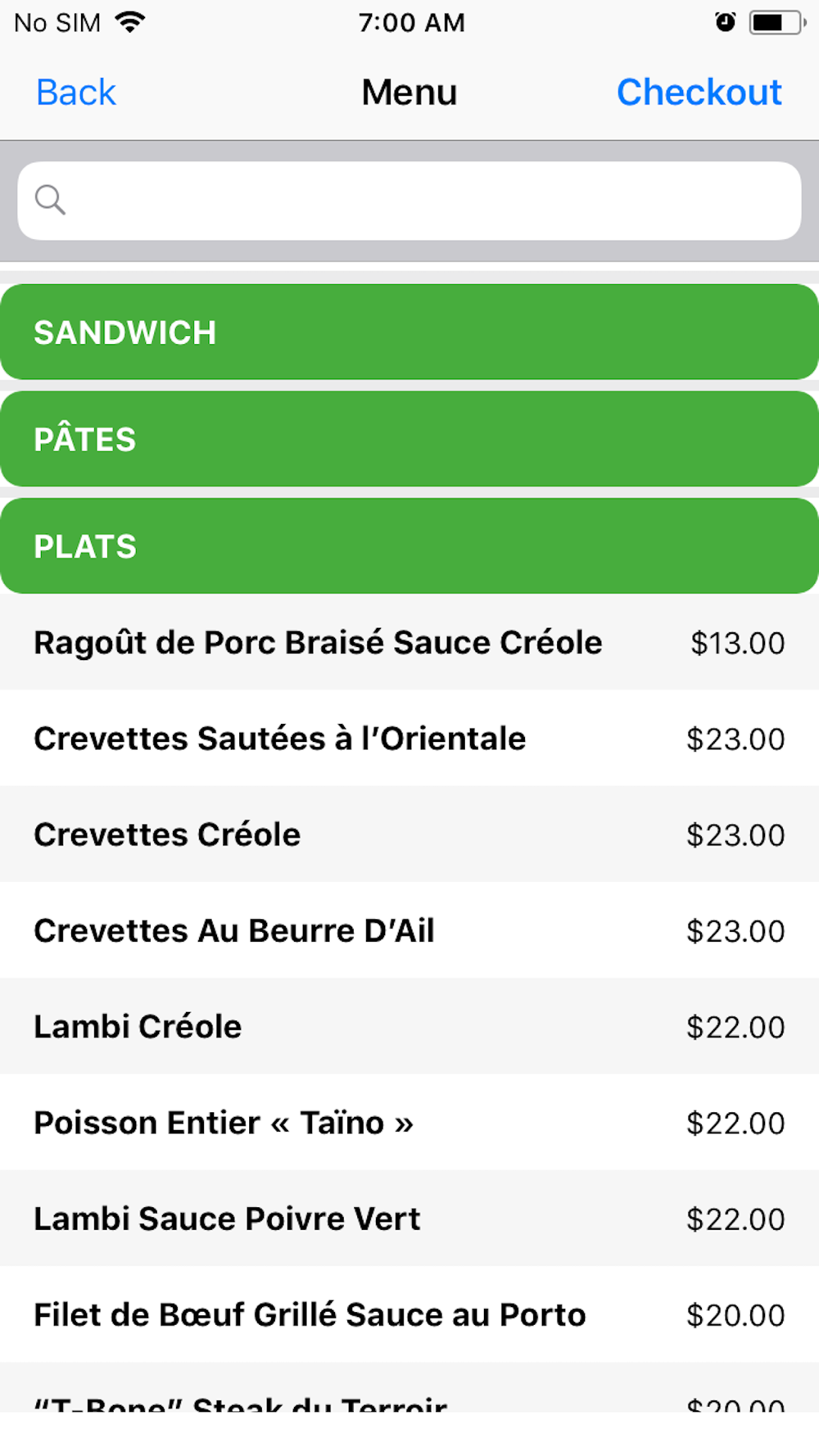The image size is (819, 1456).
Task: Choose Crevettes Sautées à l'Orientale
Action: 409,739
